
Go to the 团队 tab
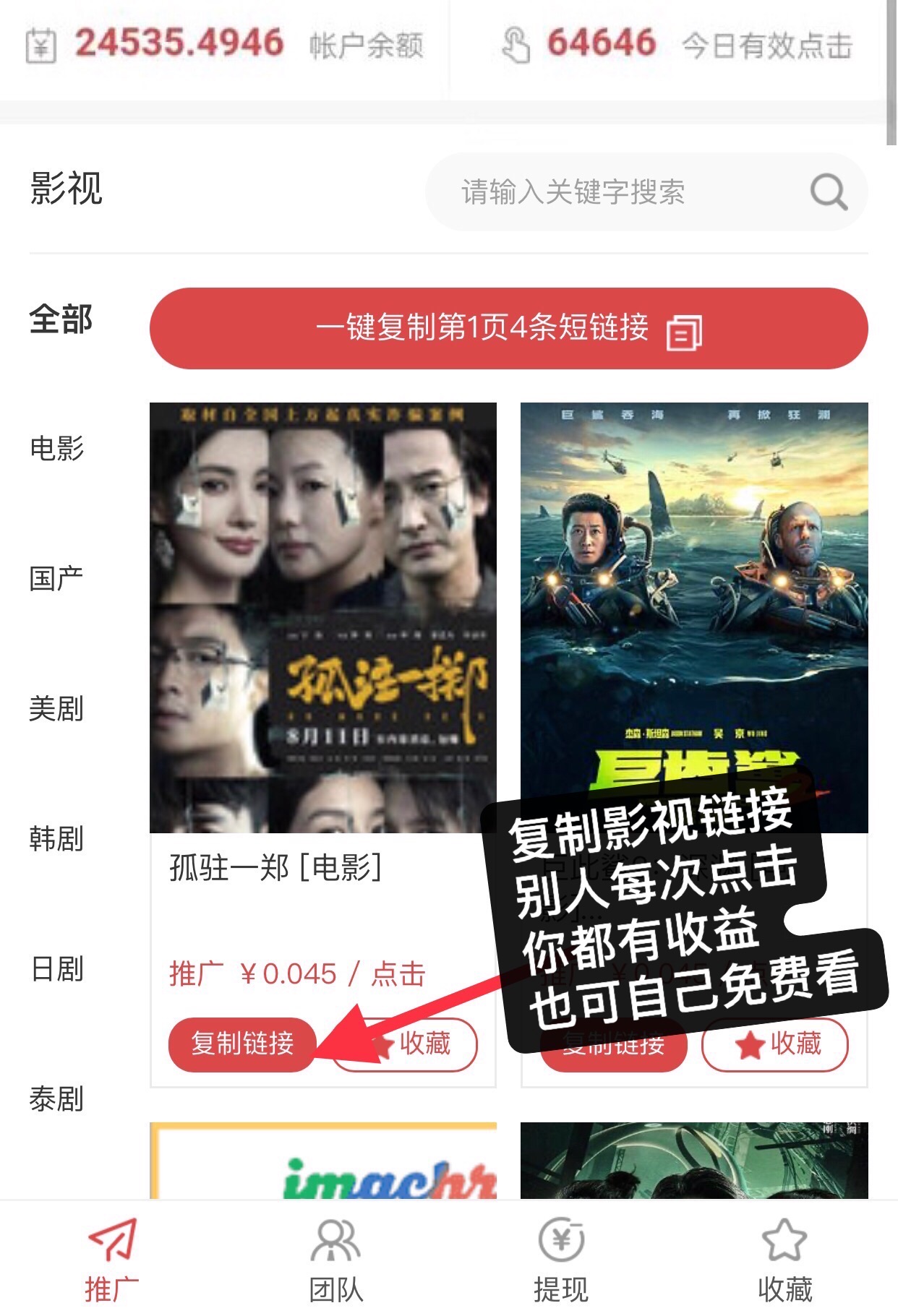(336, 1258)
